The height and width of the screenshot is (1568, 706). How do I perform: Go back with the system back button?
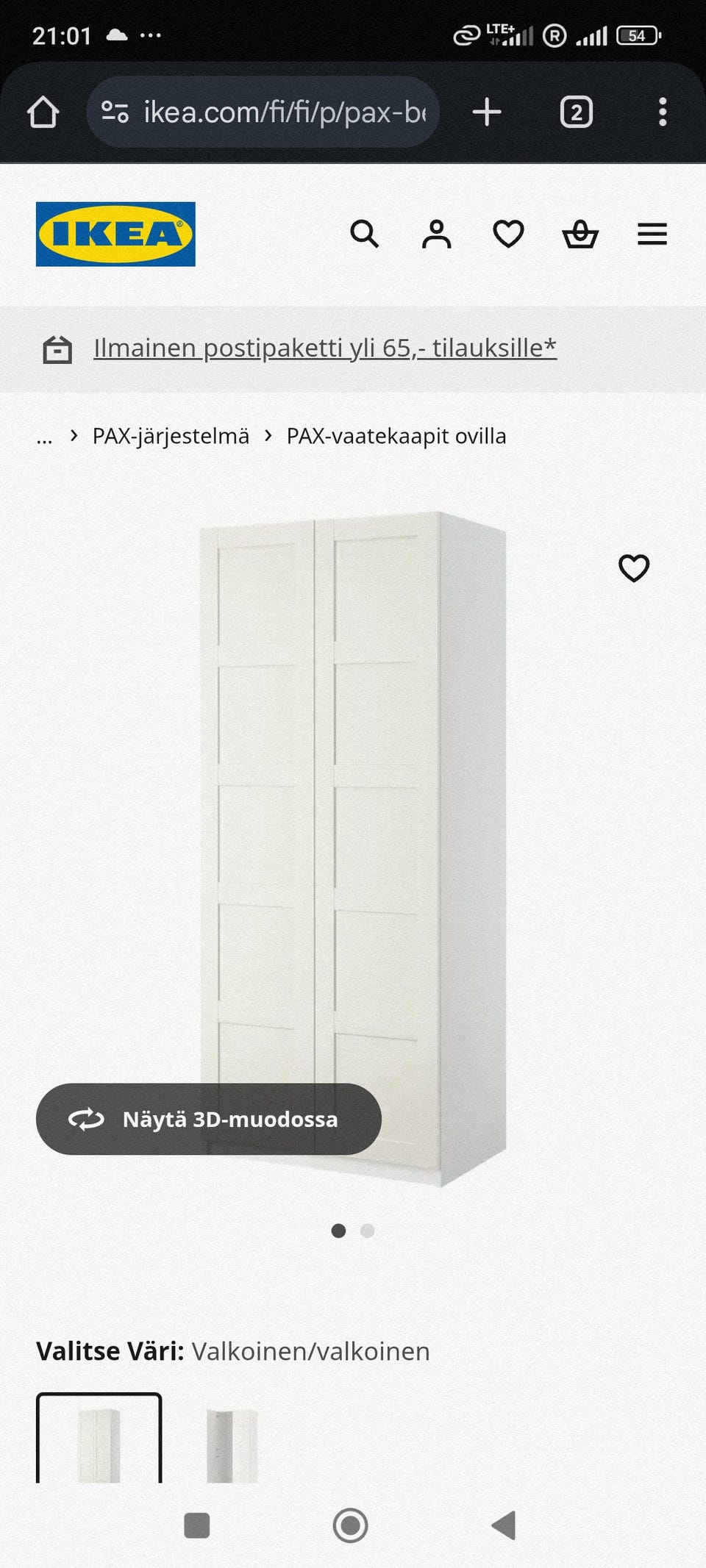(x=504, y=1525)
